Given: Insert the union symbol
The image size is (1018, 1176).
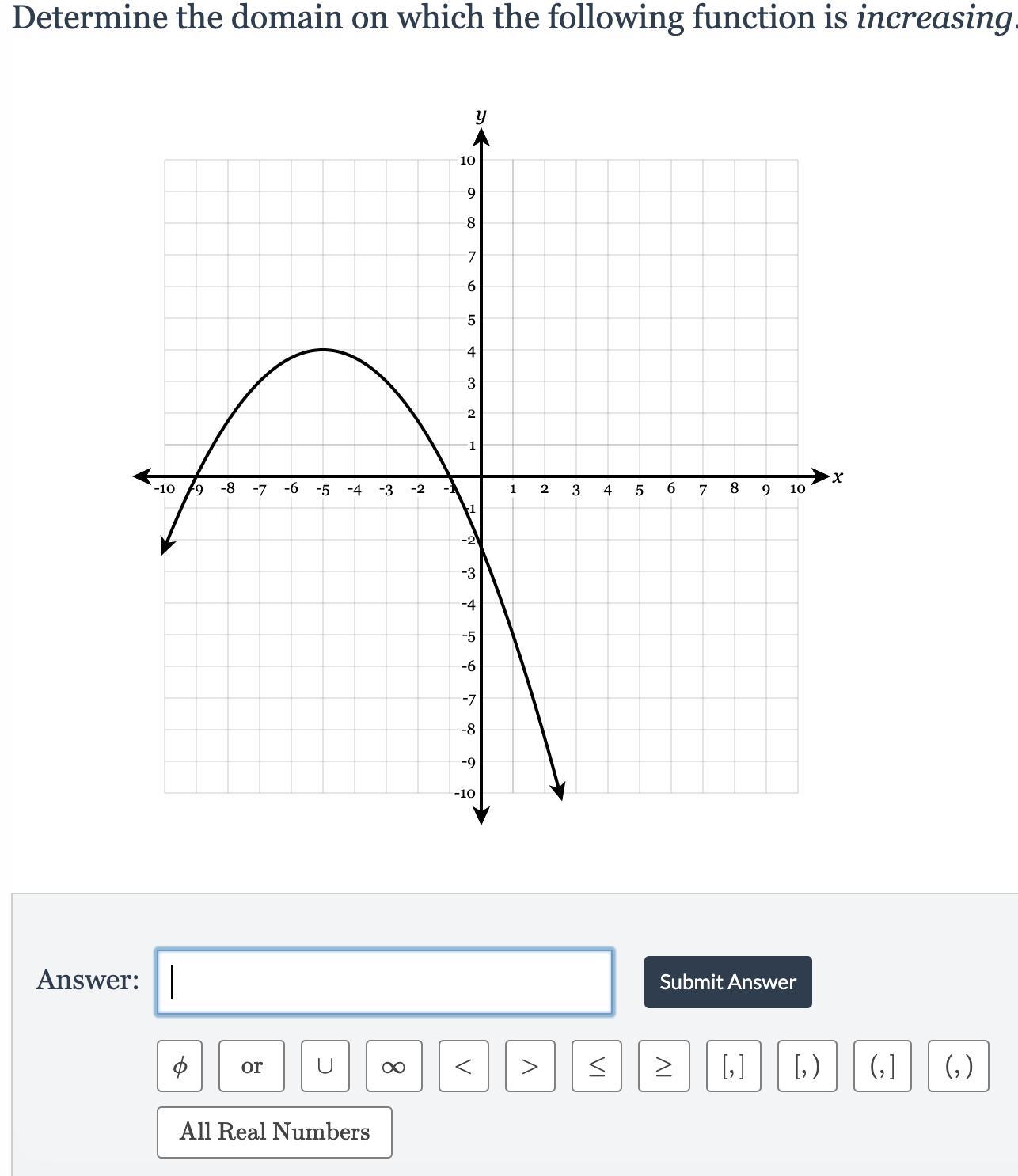Looking at the screenshot, I should (325, 1066).
